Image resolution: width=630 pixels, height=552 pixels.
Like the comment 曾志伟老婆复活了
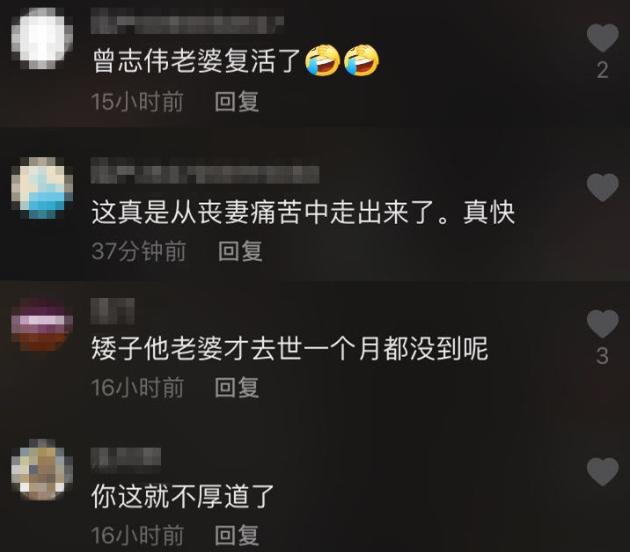(x=602, y=39)
